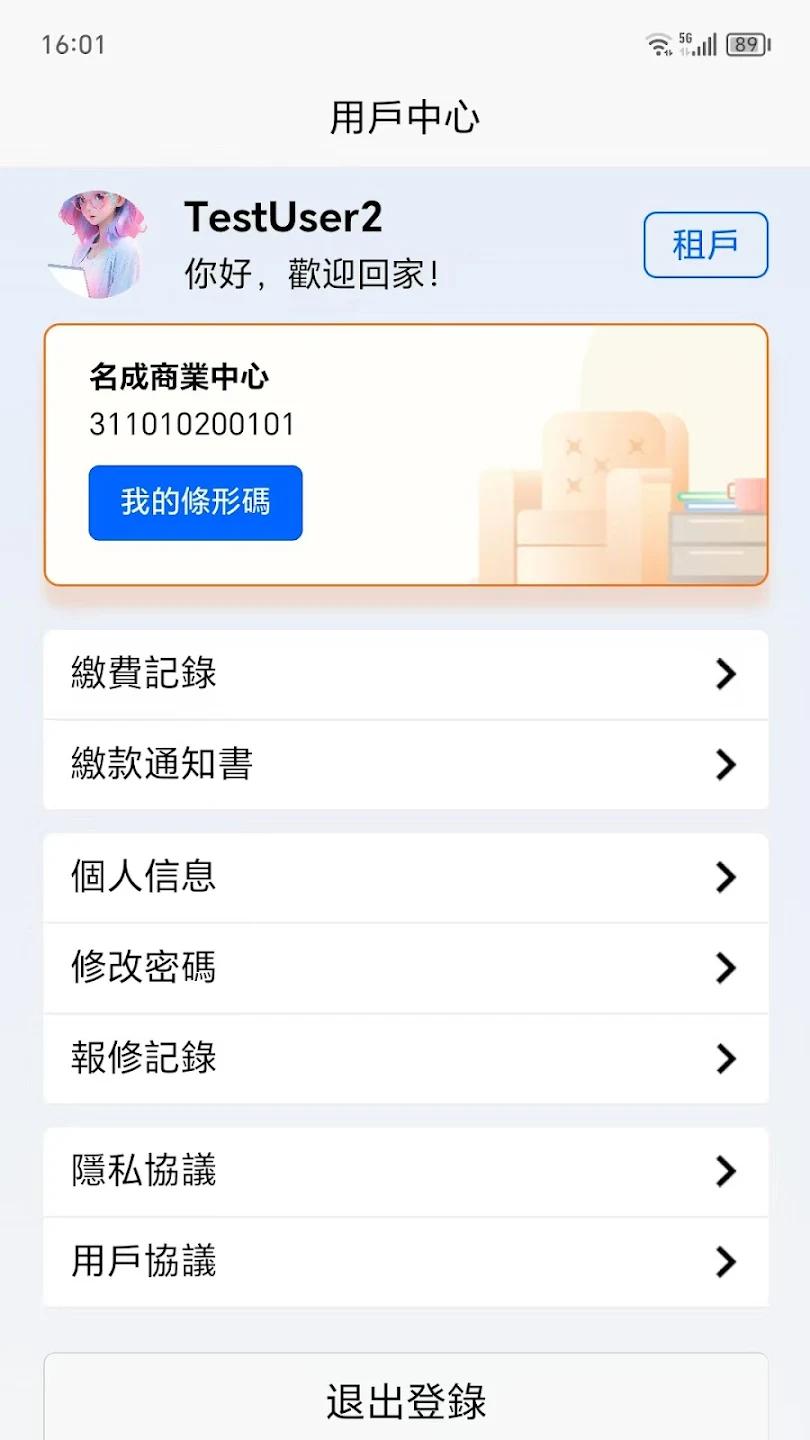Open 繳費記錄 payment records
This screenshot has width=810, height=1440.
405,674
